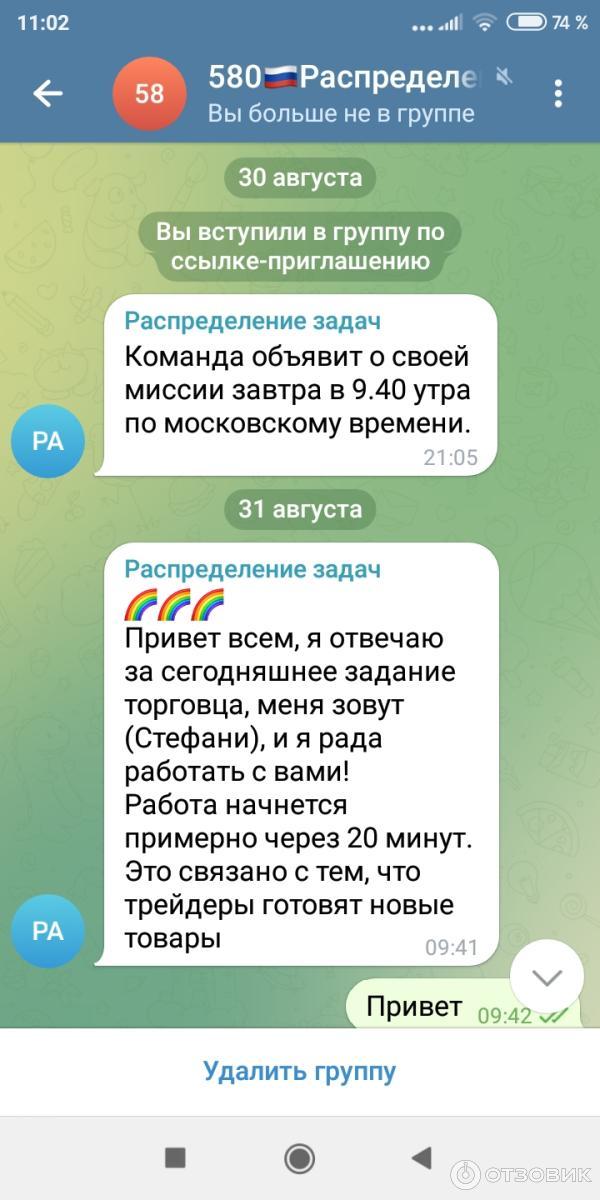Open the three-dot overflow menu
Image resolution: width=600 pixels, height=1200 pixels.
tap(558, 94)
